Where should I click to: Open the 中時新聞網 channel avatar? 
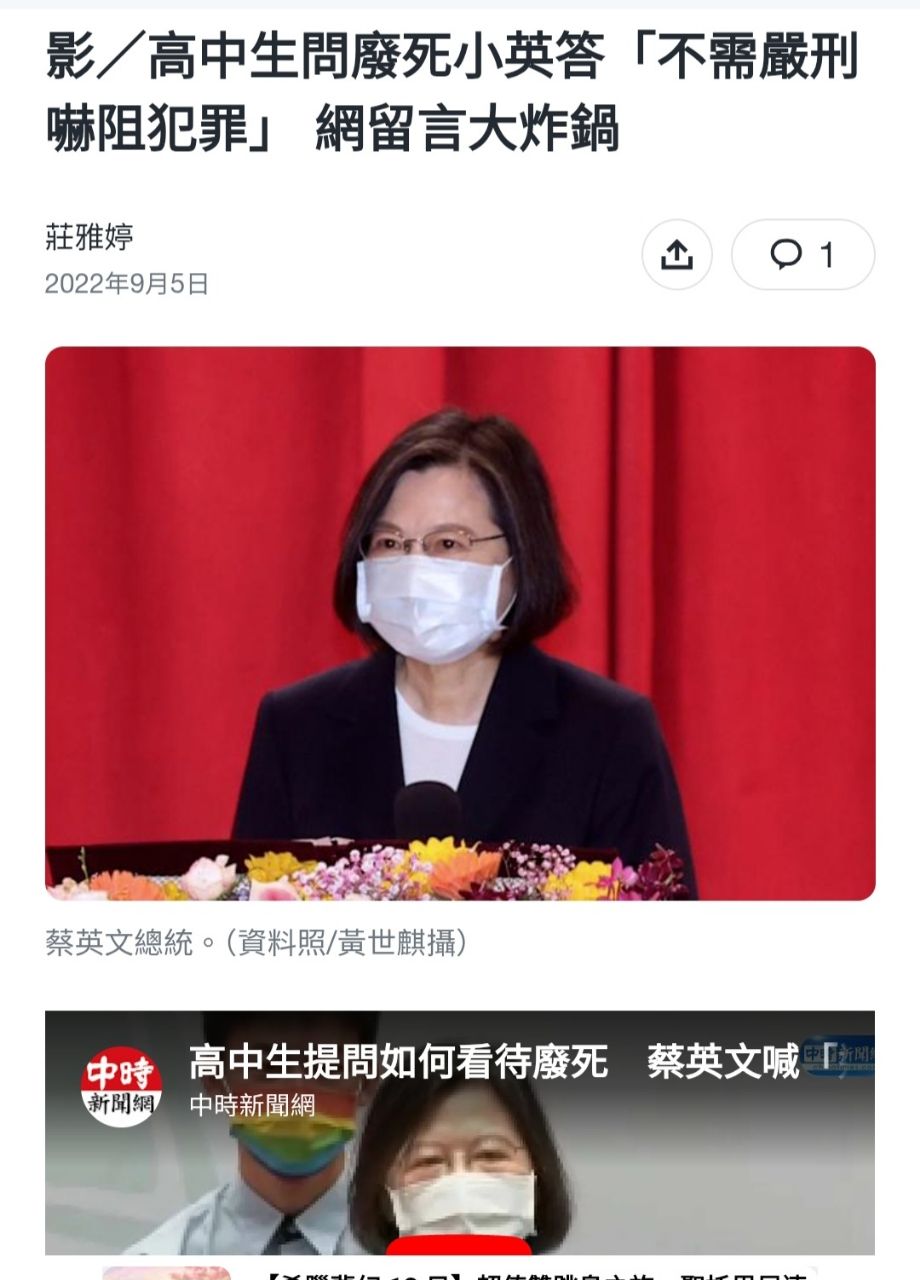121,1086
